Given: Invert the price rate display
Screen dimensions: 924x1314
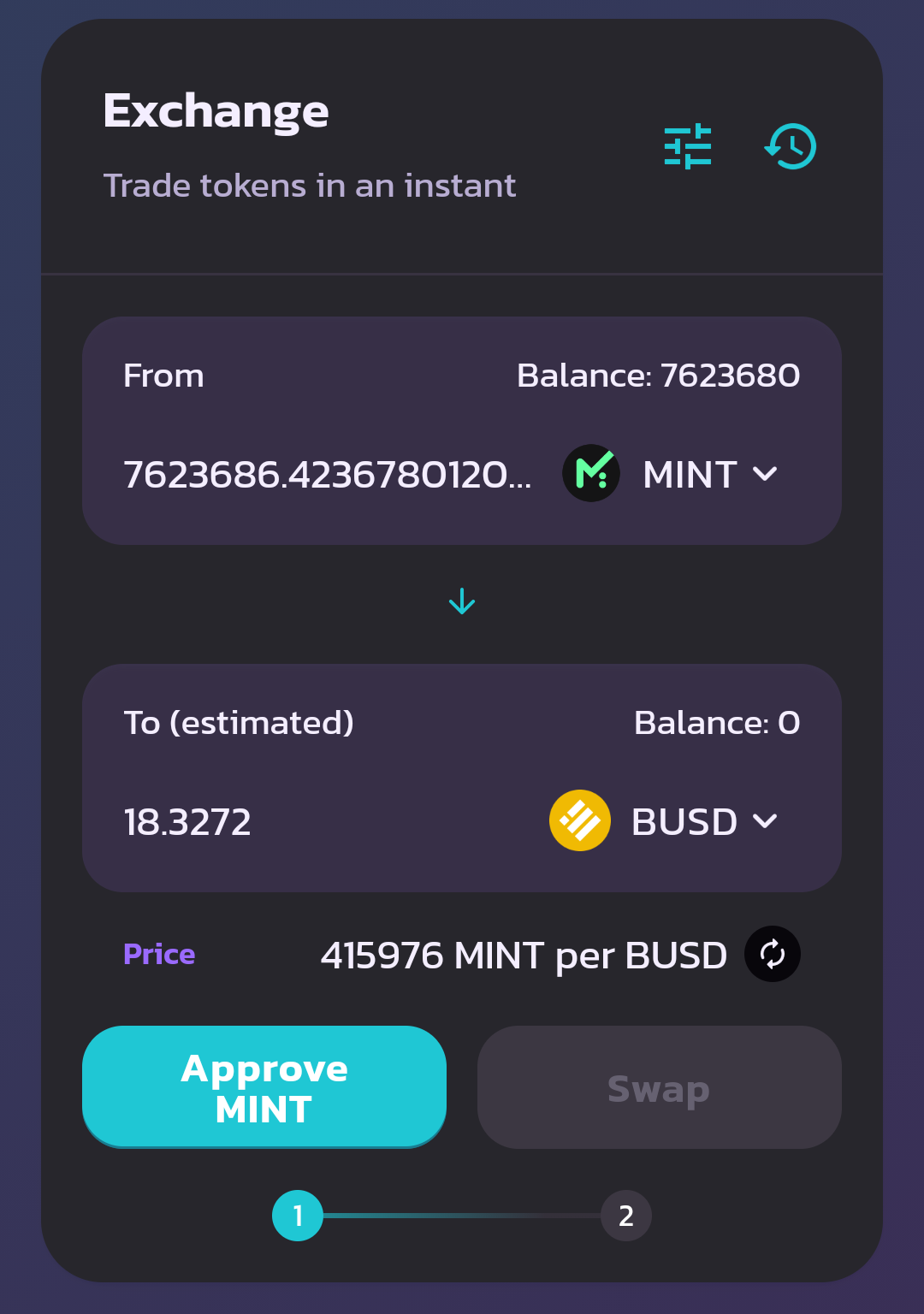Looking at the screenshot, I should pyautogui.click(x=772, y=954).
